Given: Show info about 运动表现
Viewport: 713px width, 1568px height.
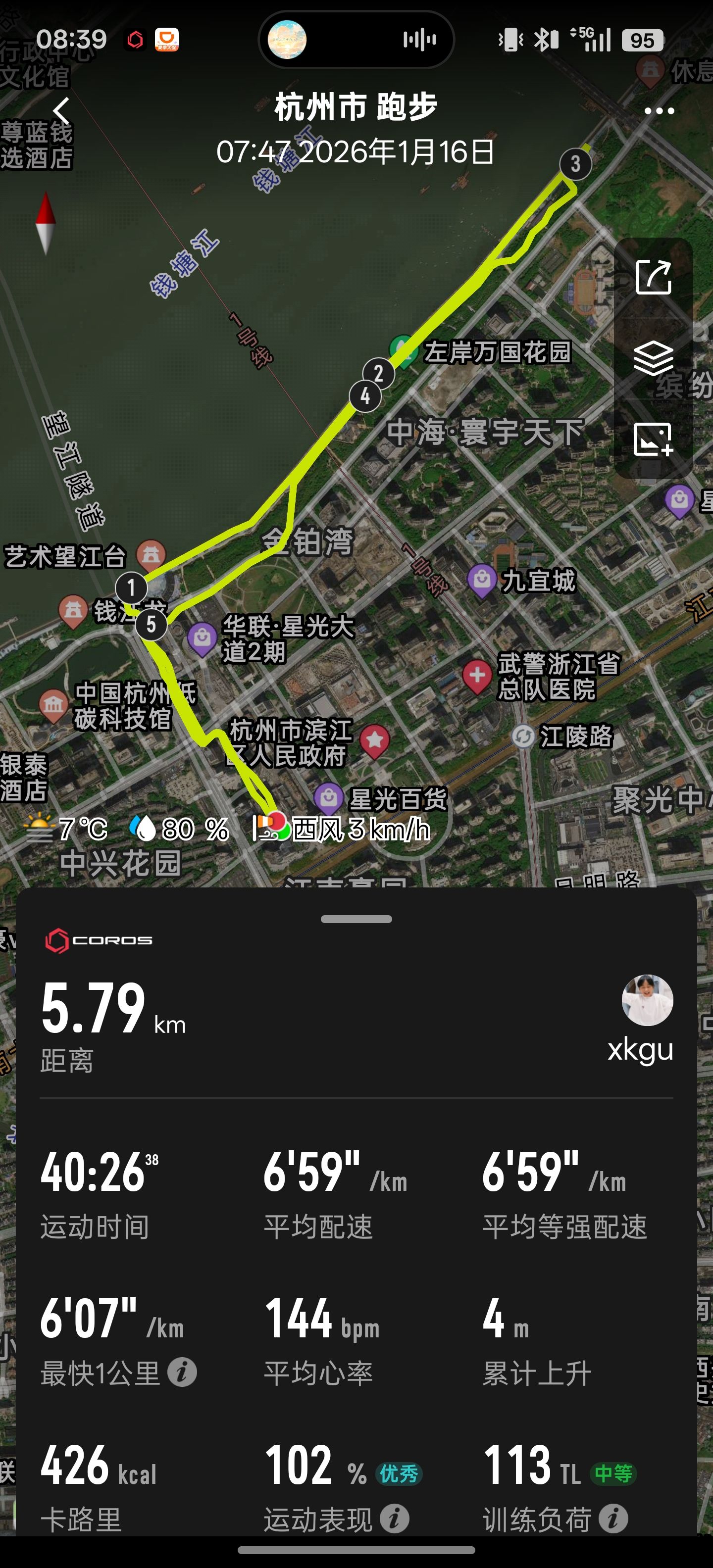Looking at the screenshot, I should pyautogui.click(x=395, y=1518).
